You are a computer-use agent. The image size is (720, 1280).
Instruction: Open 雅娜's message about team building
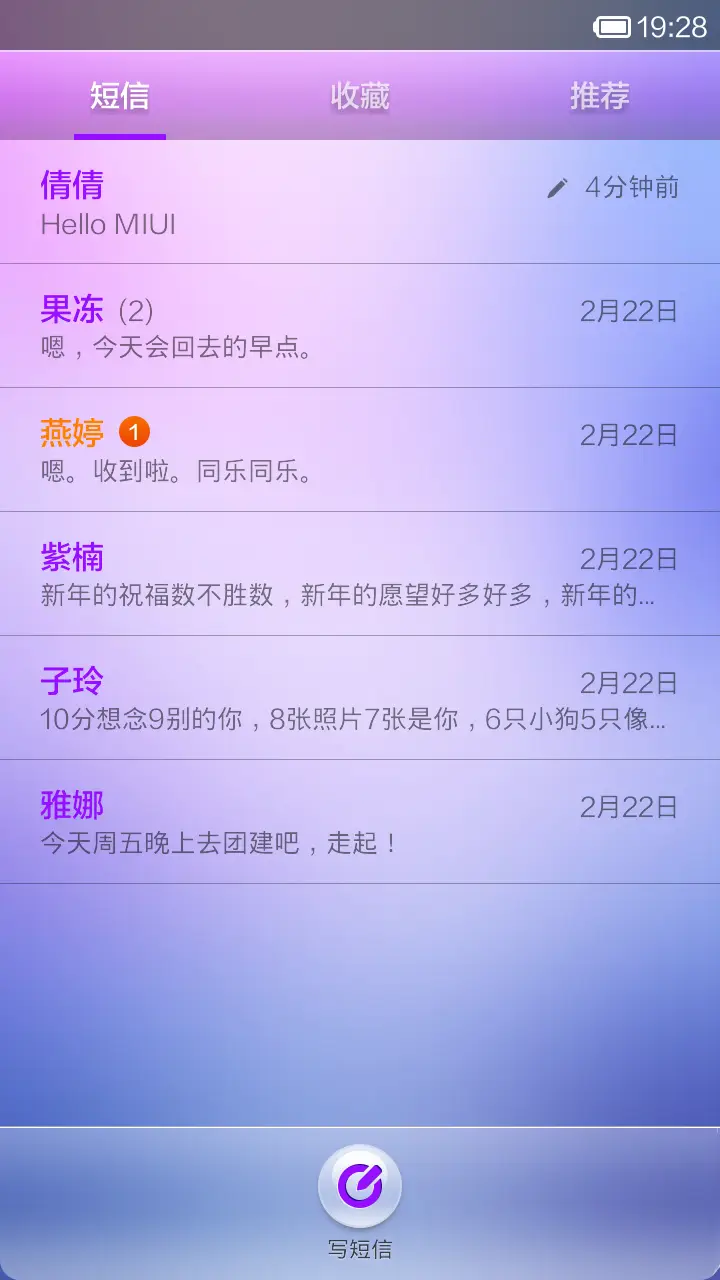pos(360,820)
